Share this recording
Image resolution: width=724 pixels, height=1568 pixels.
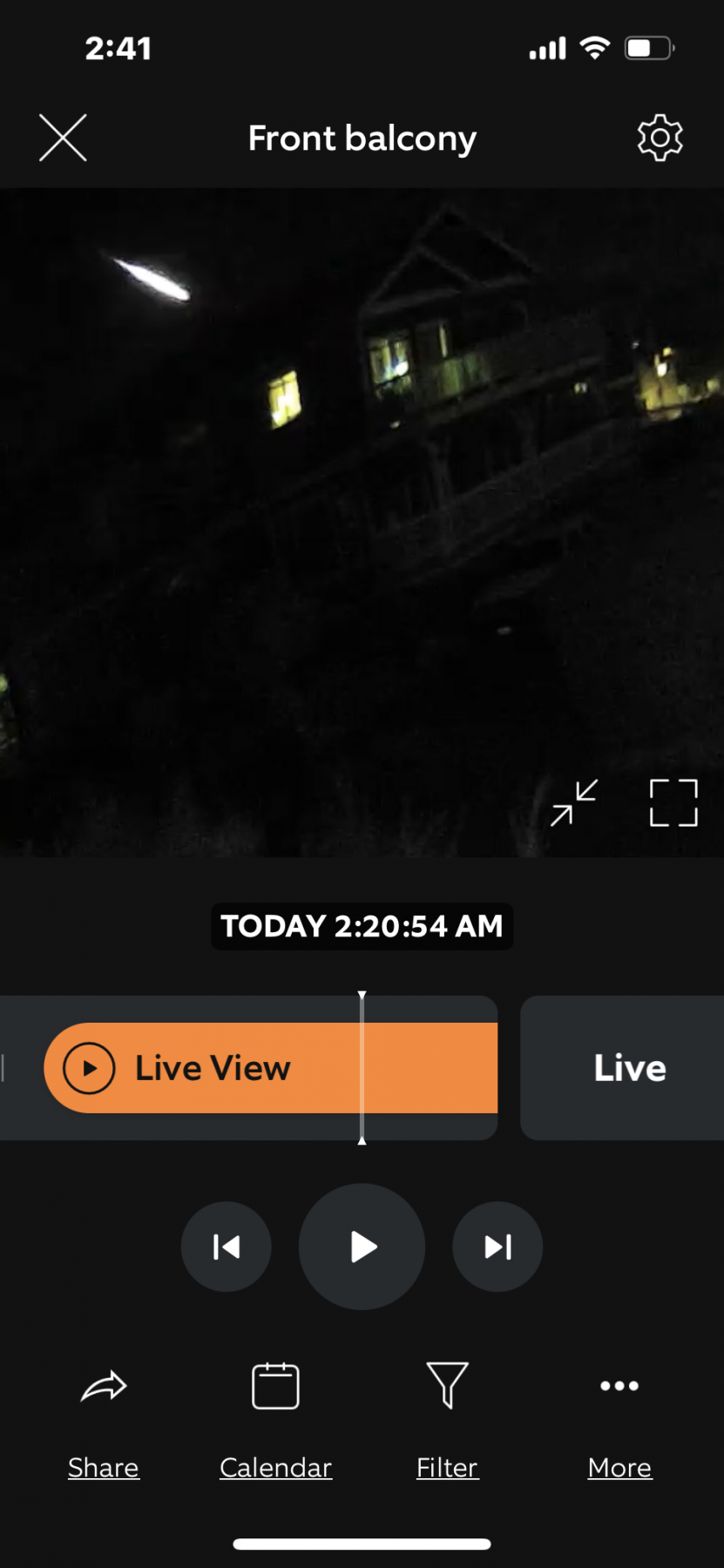104,1418
